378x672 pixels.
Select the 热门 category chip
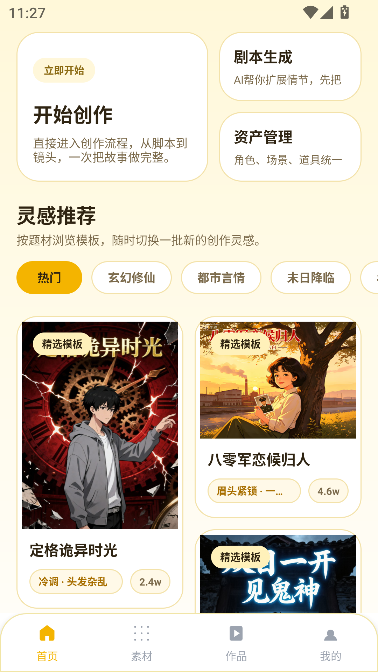click(x=49, y=277)
